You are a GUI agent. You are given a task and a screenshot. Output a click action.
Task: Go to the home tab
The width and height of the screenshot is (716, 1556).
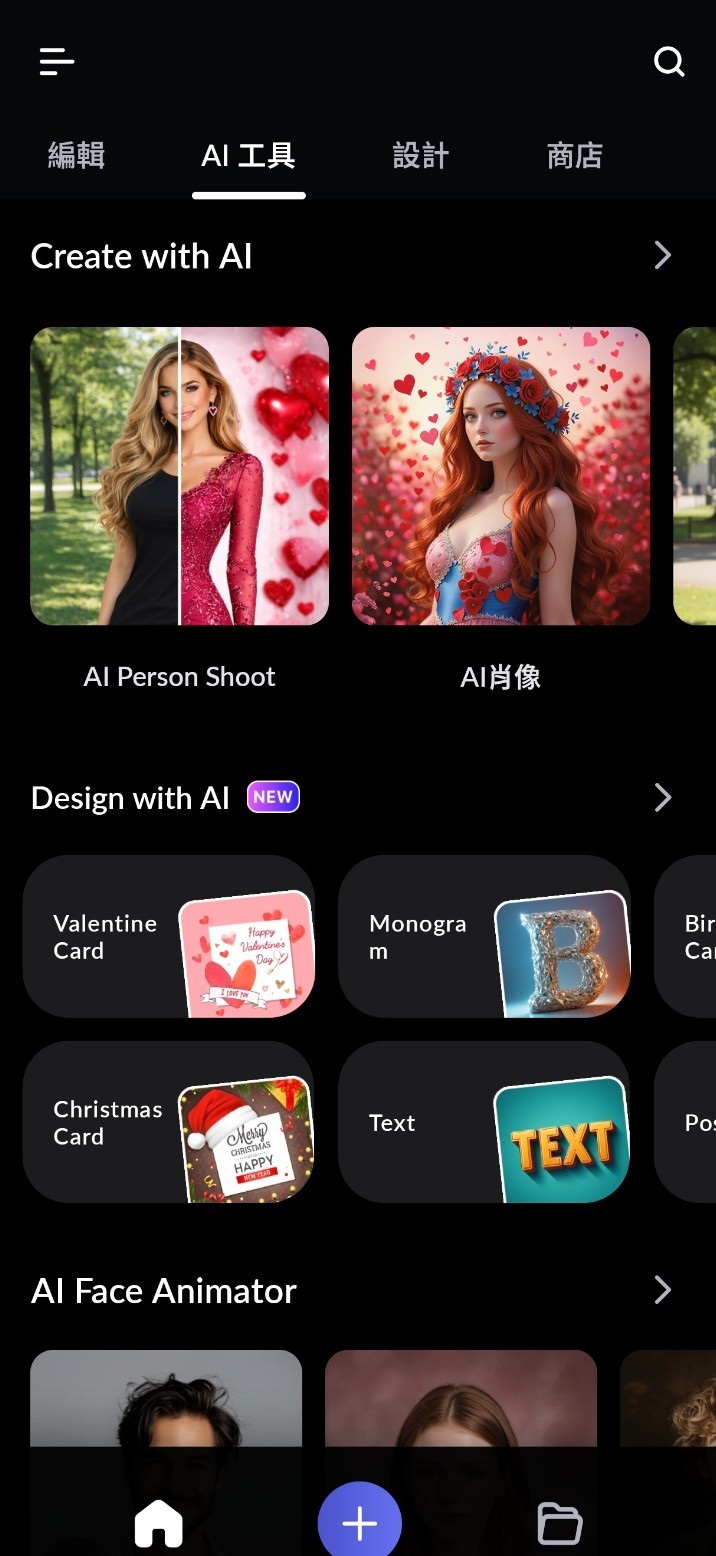pyautogui.click(x=159, y=1523)
